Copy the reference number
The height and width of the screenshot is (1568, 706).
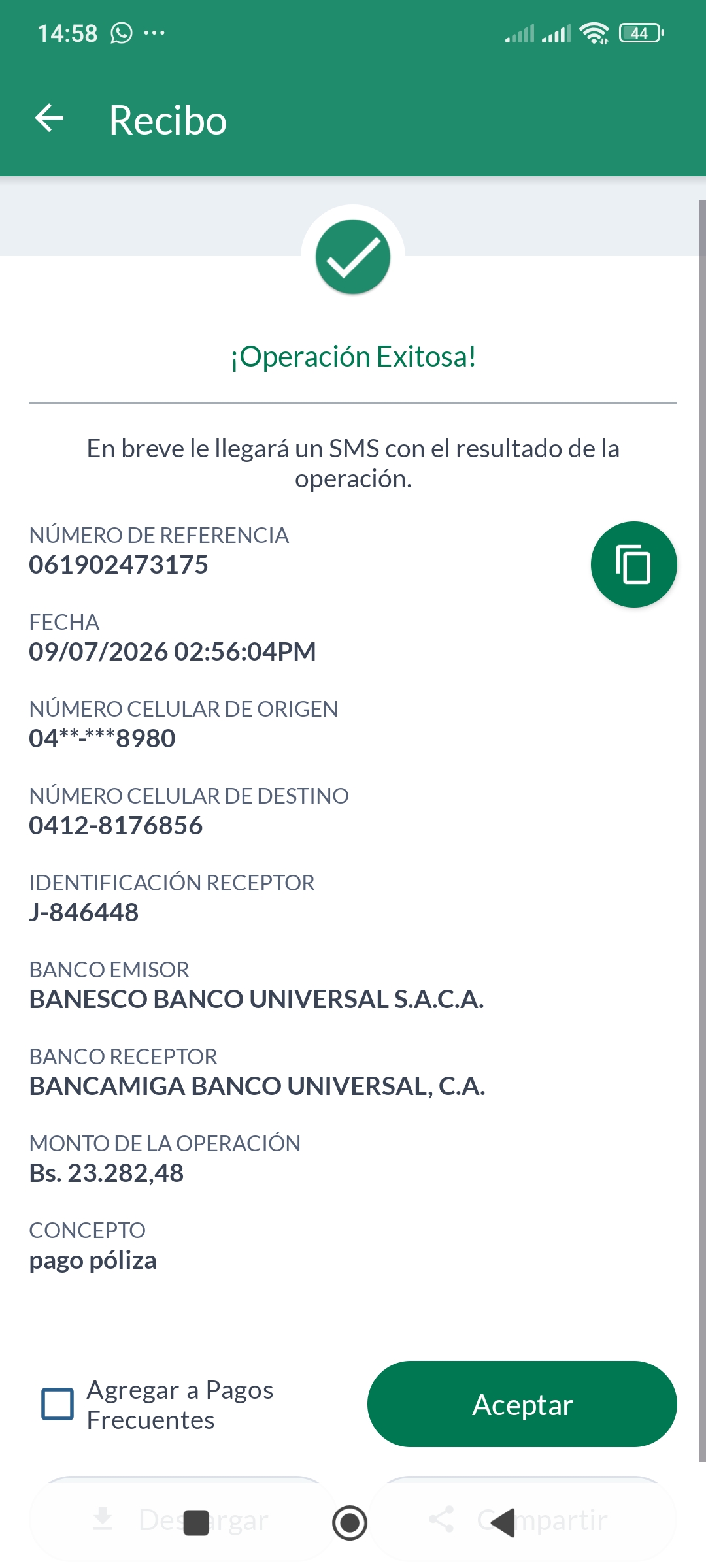633,564
